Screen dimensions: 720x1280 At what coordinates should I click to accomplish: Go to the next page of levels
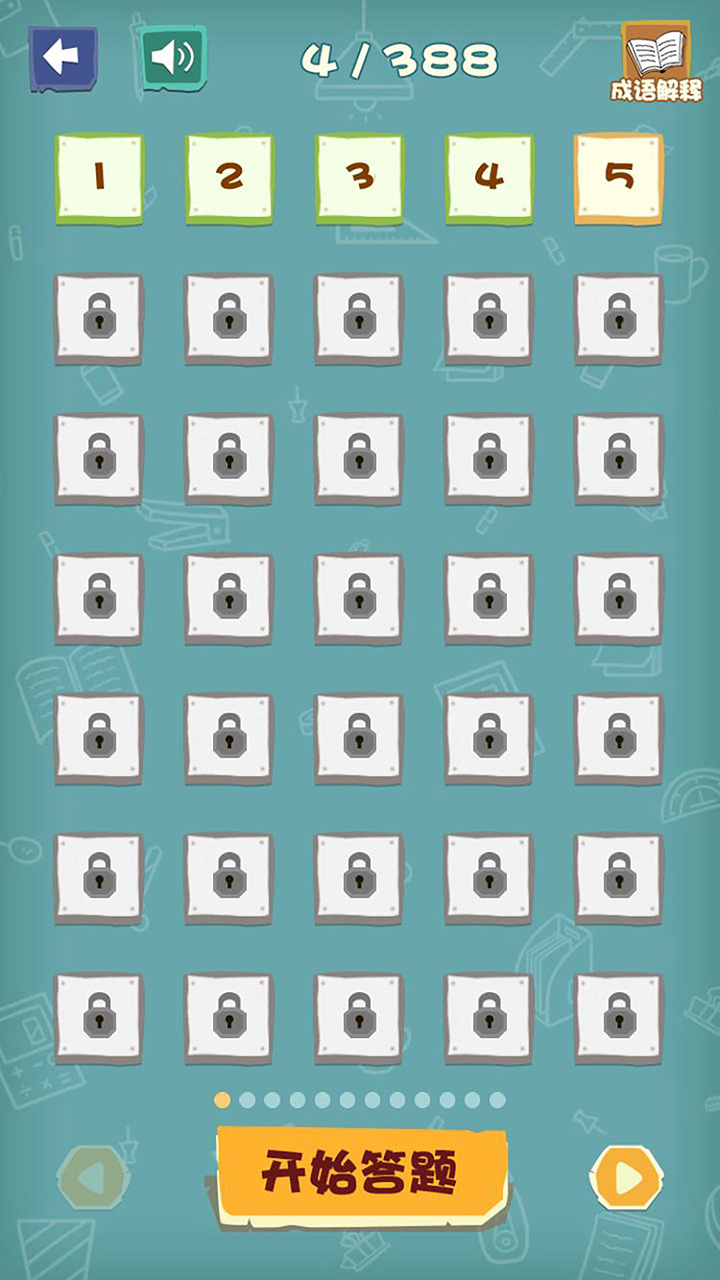627,1180
